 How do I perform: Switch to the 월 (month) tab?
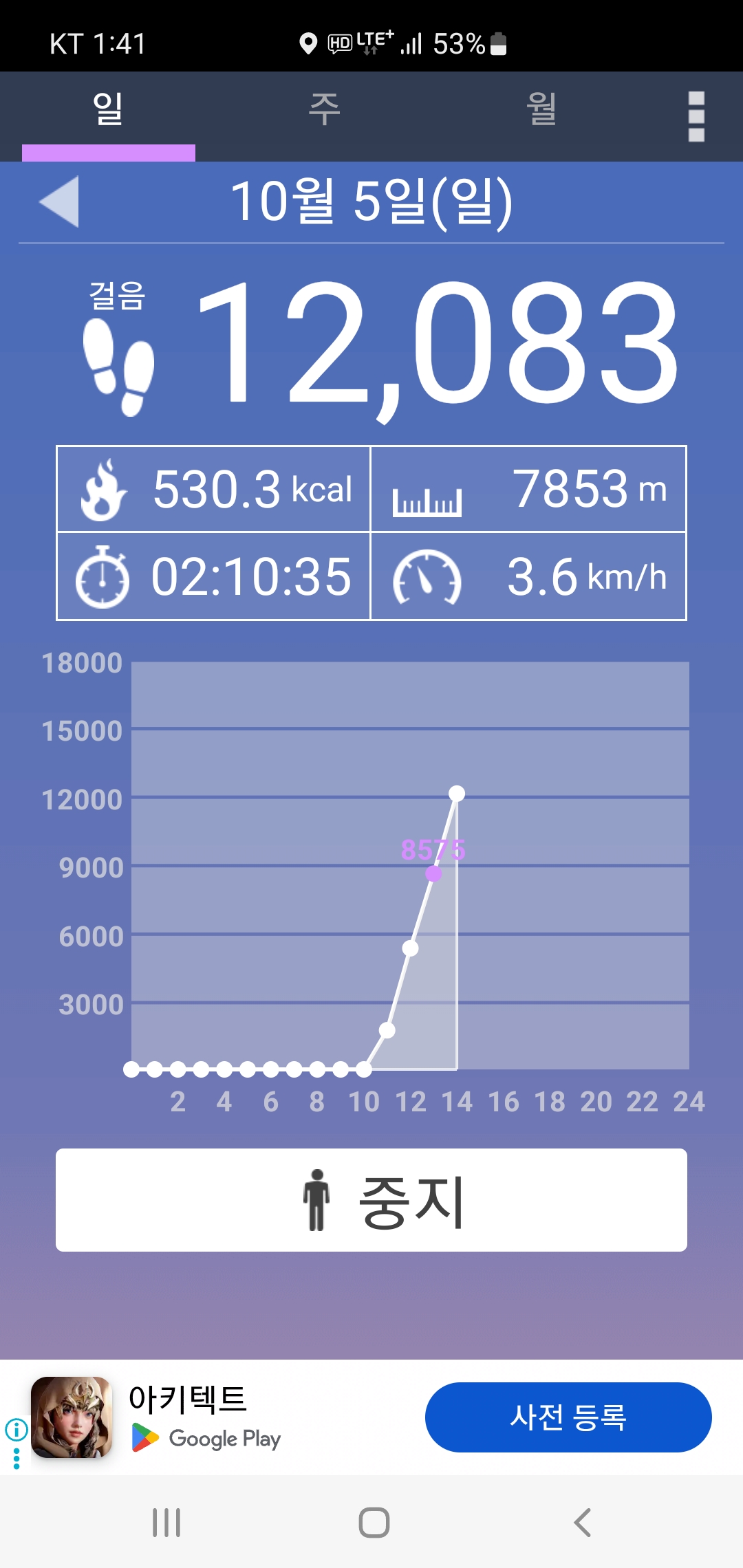(x=541, y=110)
